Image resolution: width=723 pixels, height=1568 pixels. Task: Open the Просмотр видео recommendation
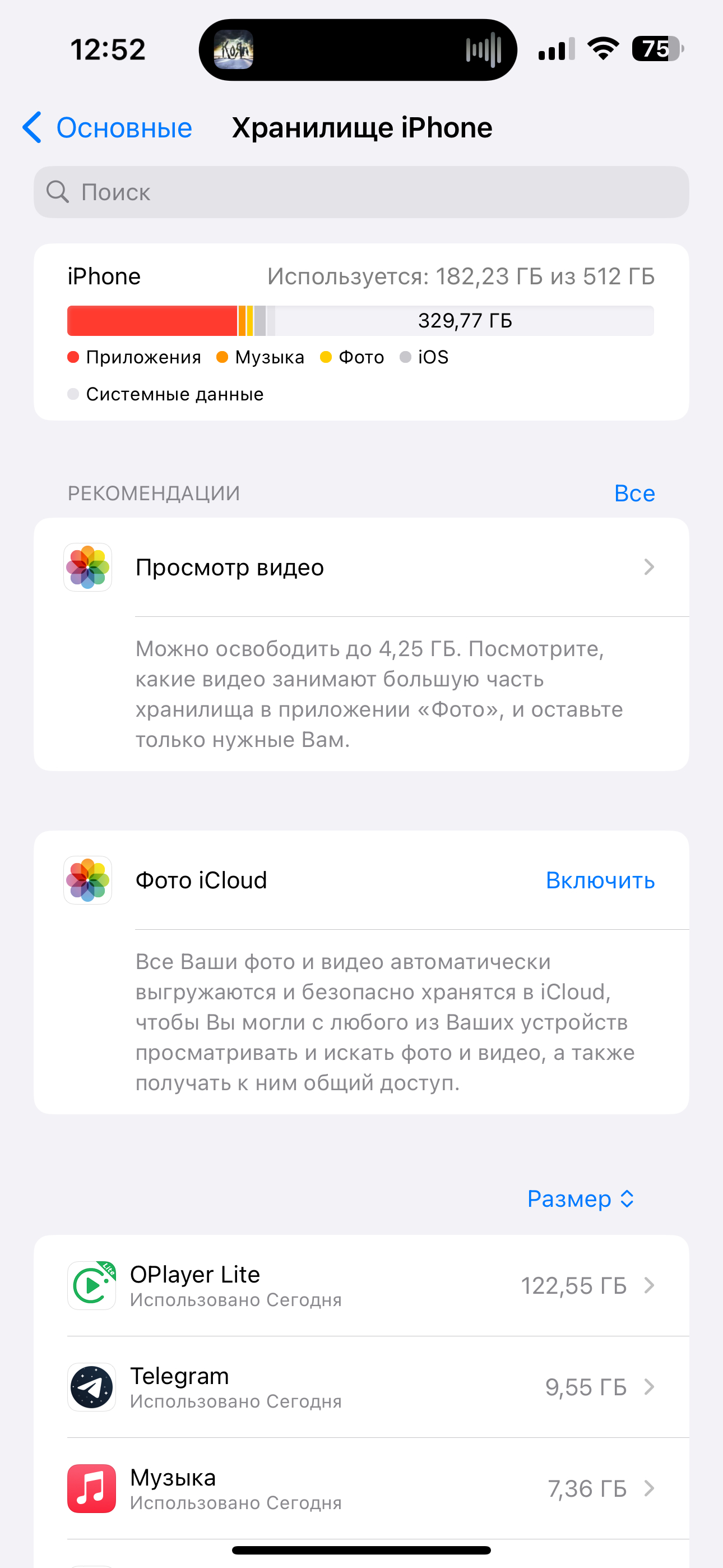361,568
